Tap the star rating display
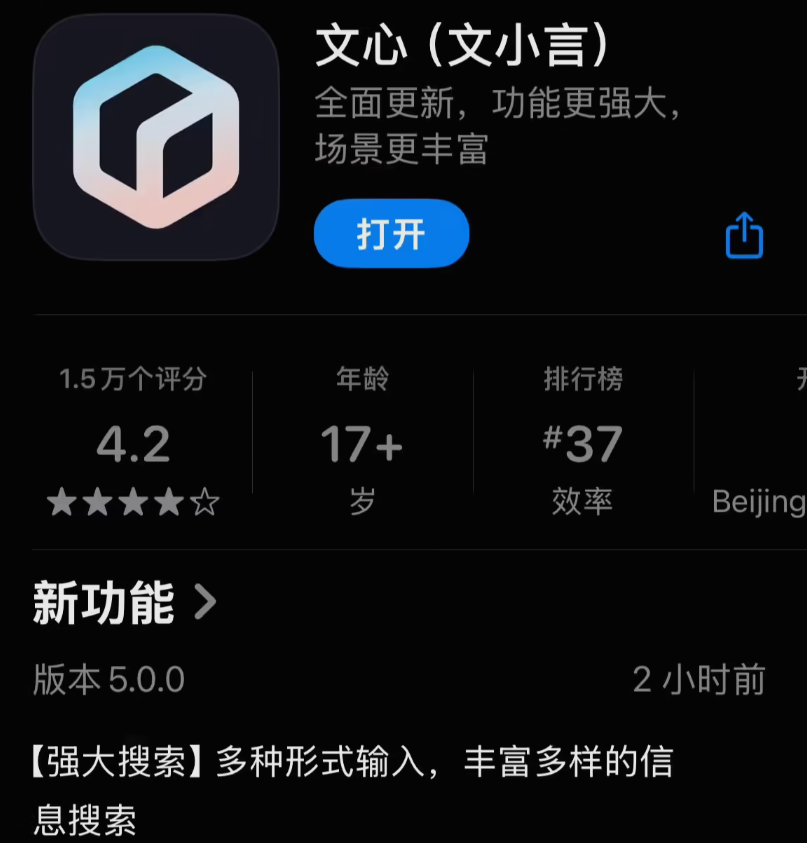 133,502
